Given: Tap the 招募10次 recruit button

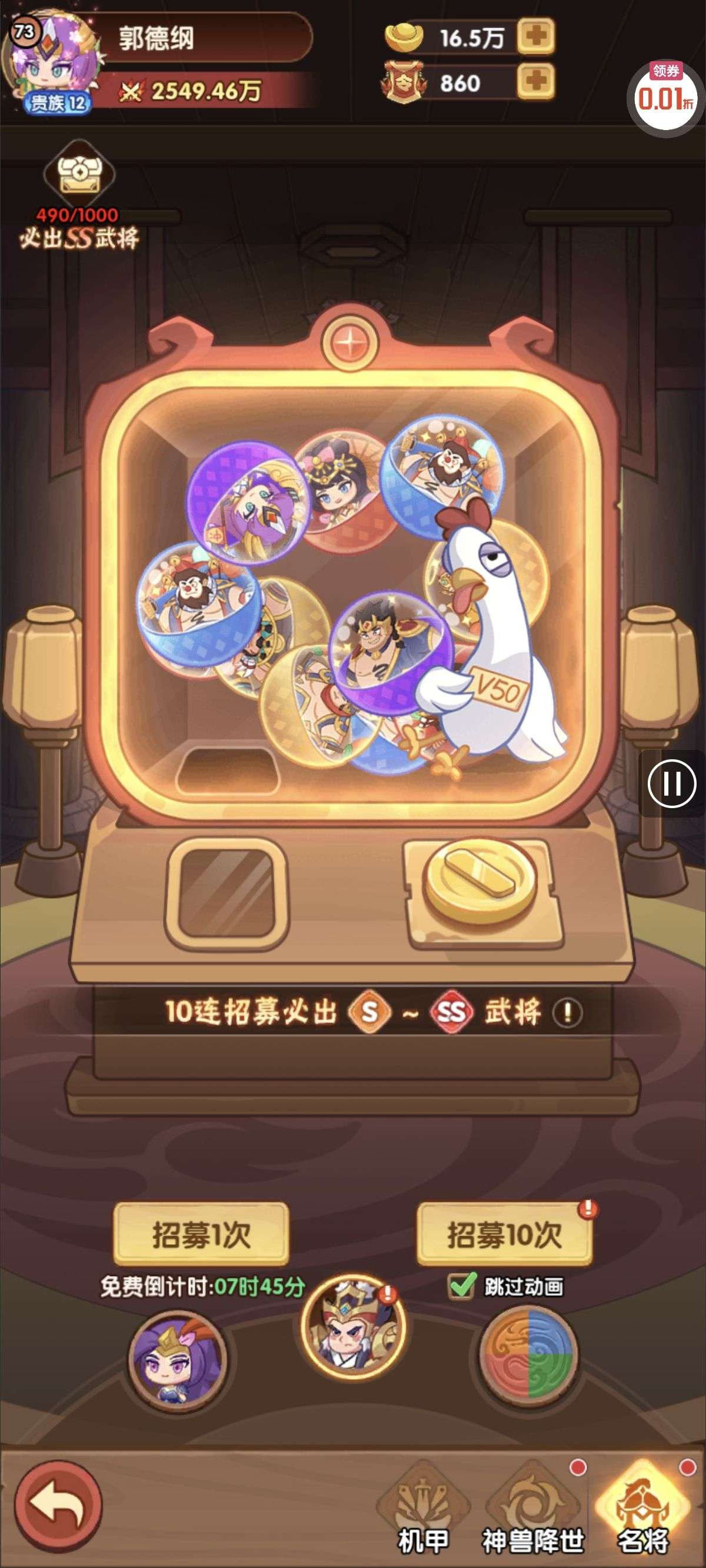Looking at the screenshot, I should click(504, 1233).
